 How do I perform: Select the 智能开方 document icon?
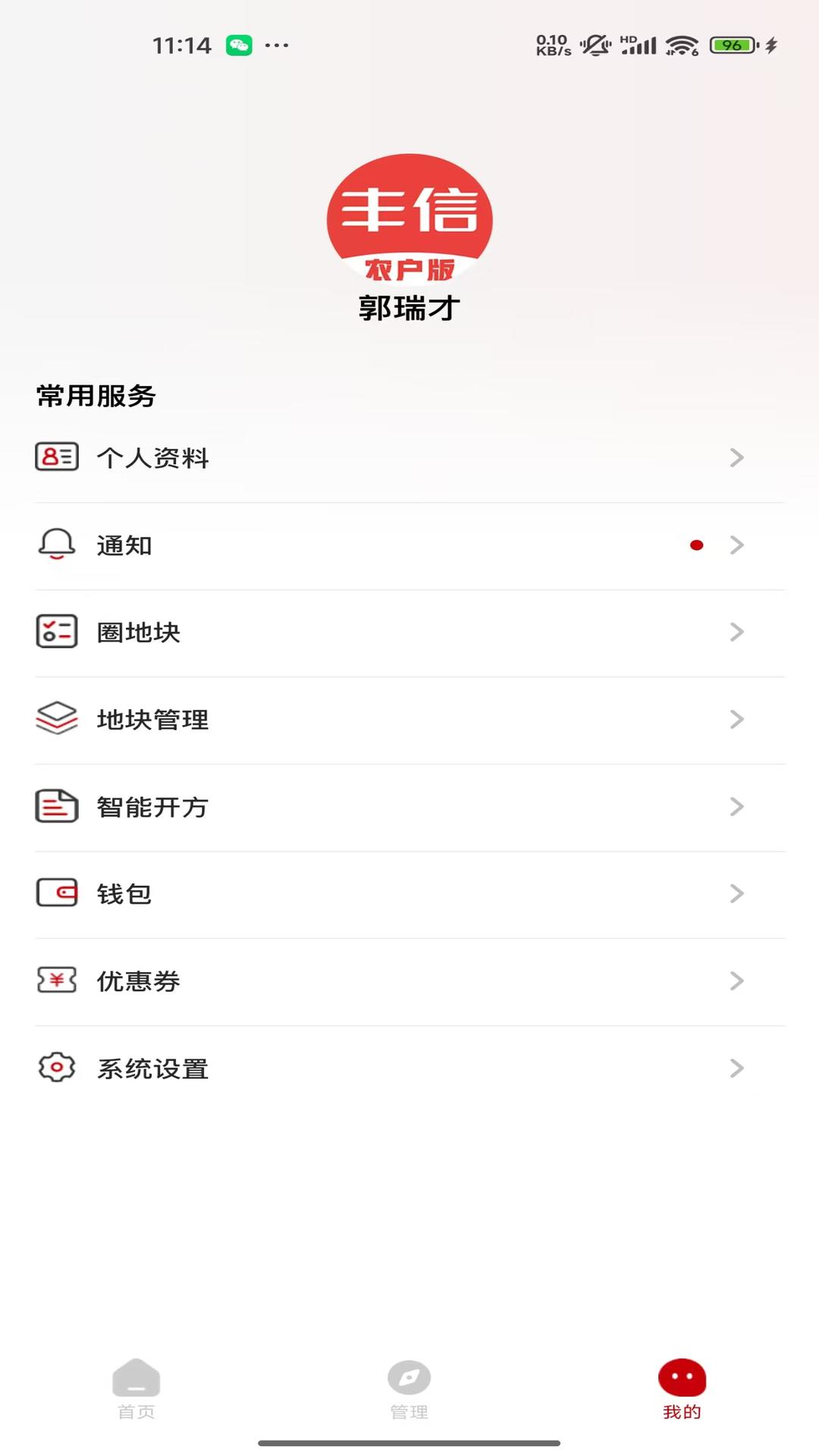(56, 807)
